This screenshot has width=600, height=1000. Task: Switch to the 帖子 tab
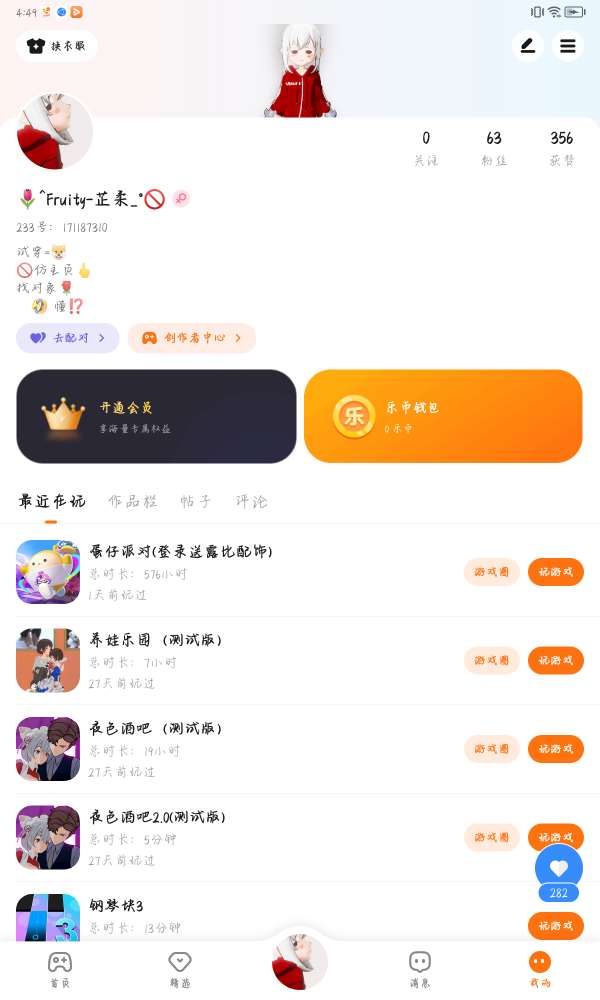point(196,501)
